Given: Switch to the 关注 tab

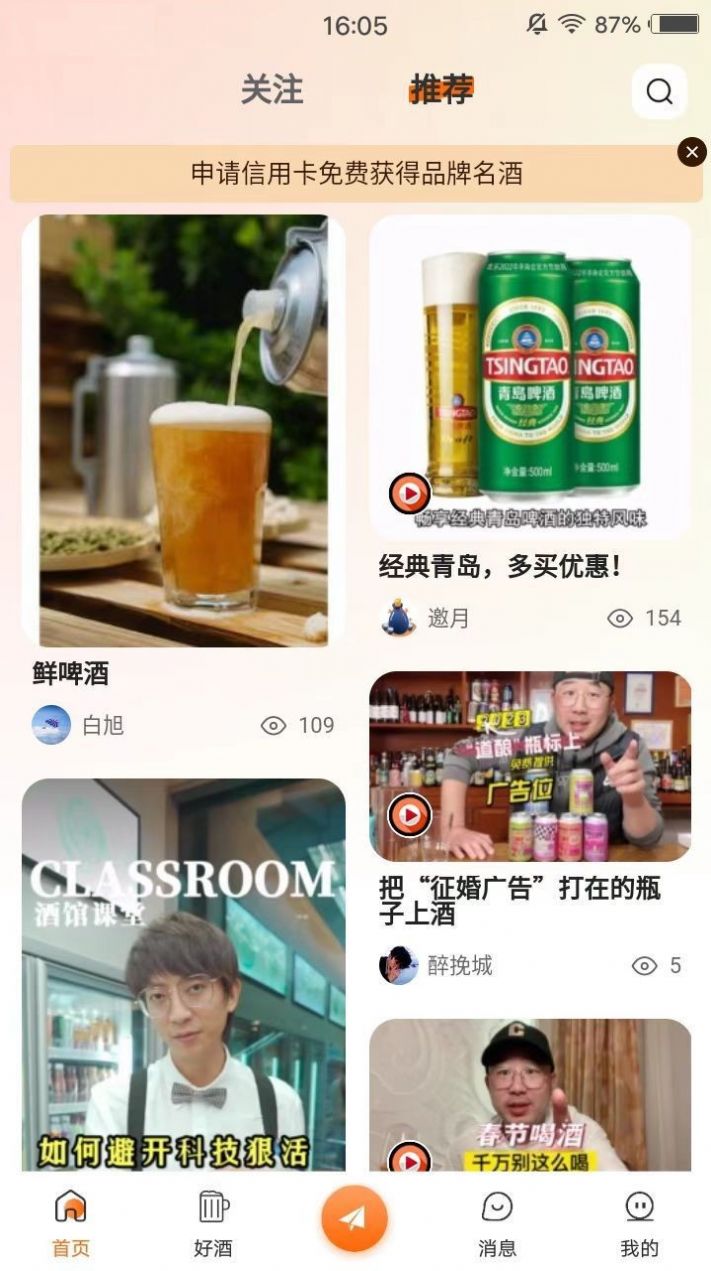Looking at the screenshot, I should pyautogui.click(x=271, y=90).
